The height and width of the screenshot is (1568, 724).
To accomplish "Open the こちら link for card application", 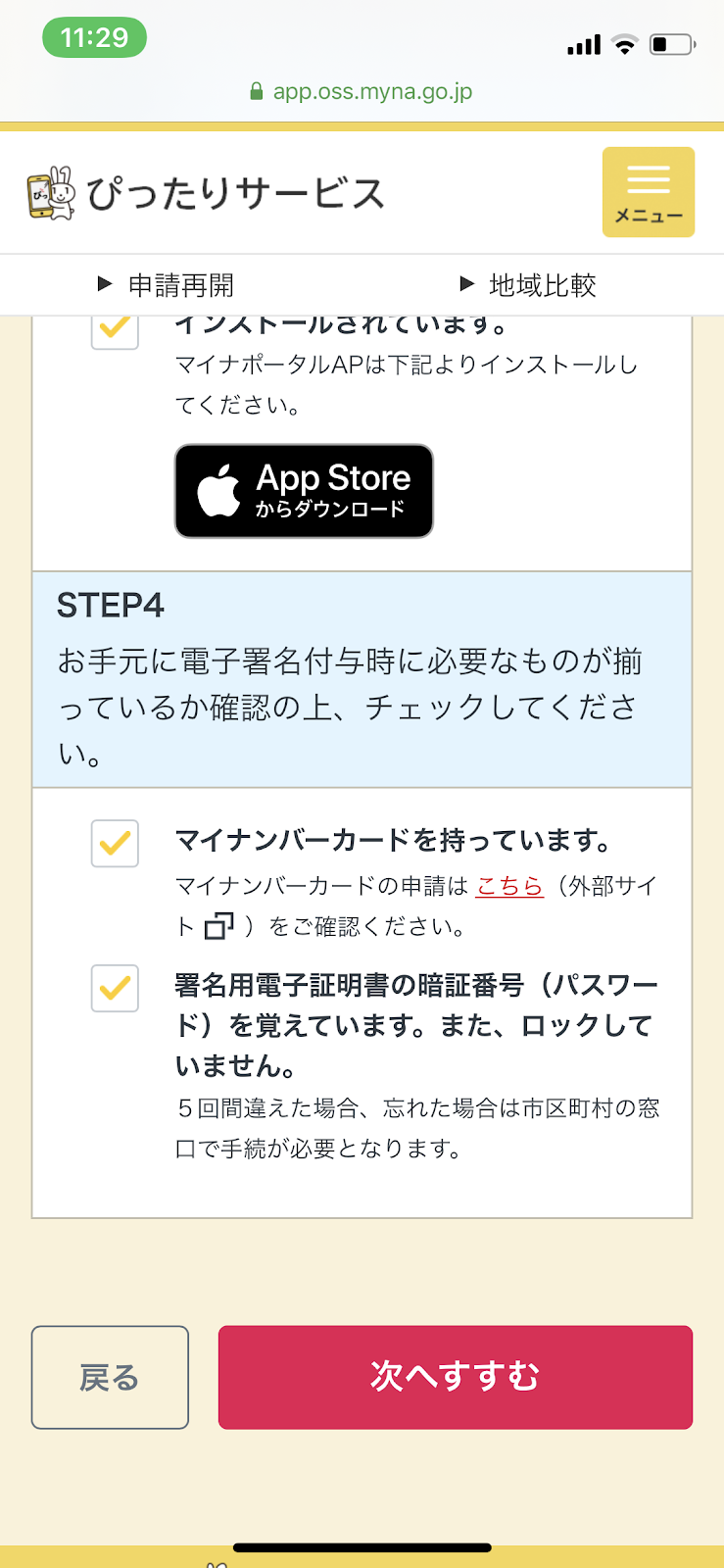I will 509,886.
